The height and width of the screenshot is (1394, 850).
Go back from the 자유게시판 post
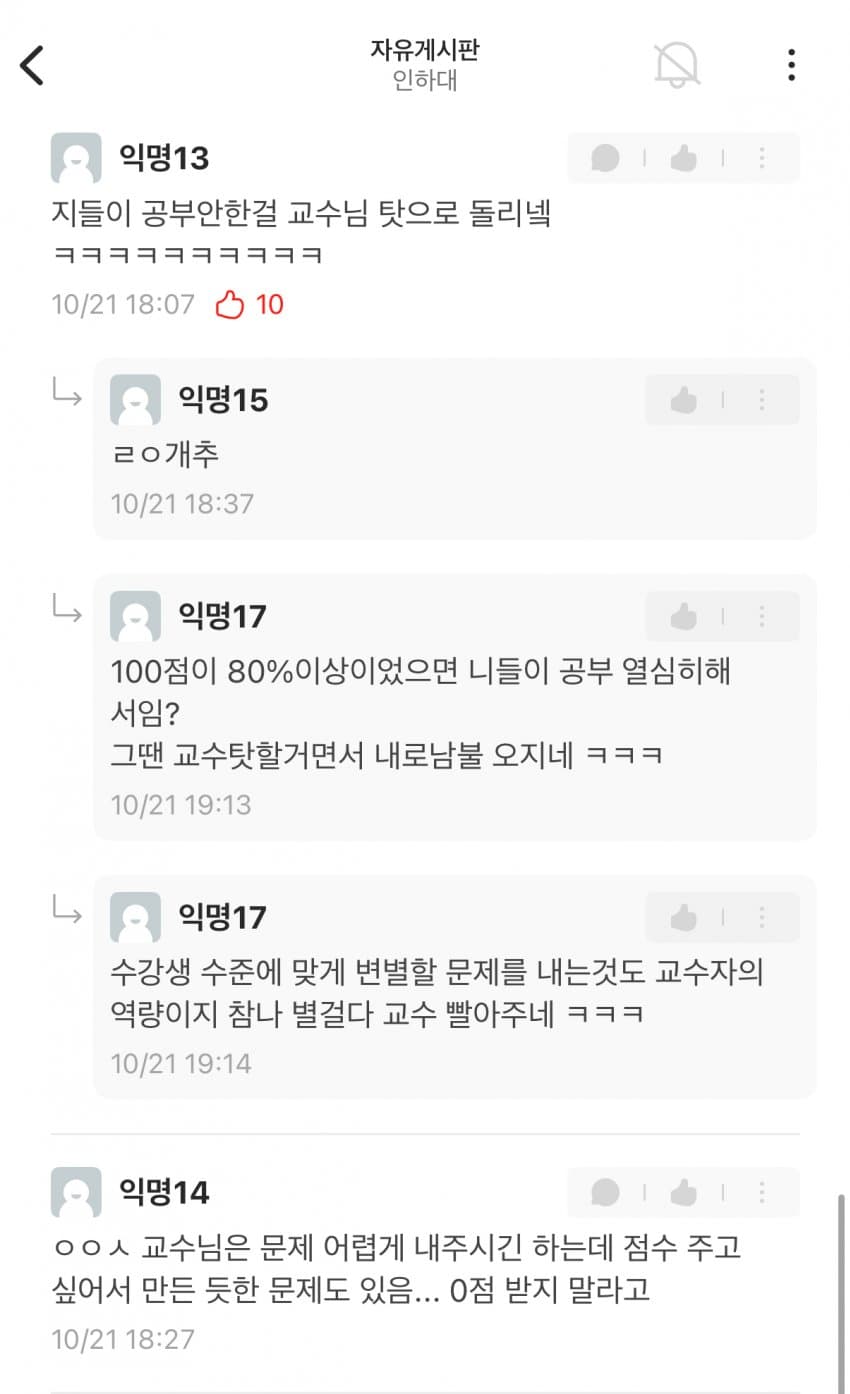tap(33, 66)
